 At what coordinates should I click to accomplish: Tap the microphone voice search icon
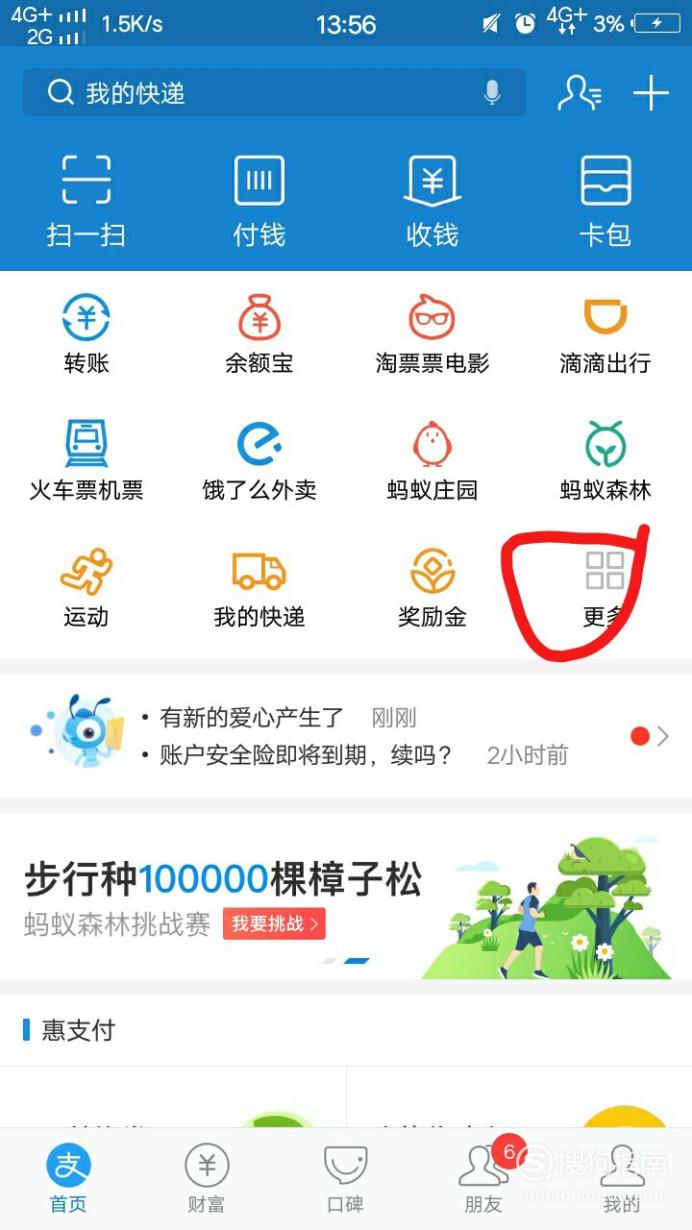coord(492,93)
